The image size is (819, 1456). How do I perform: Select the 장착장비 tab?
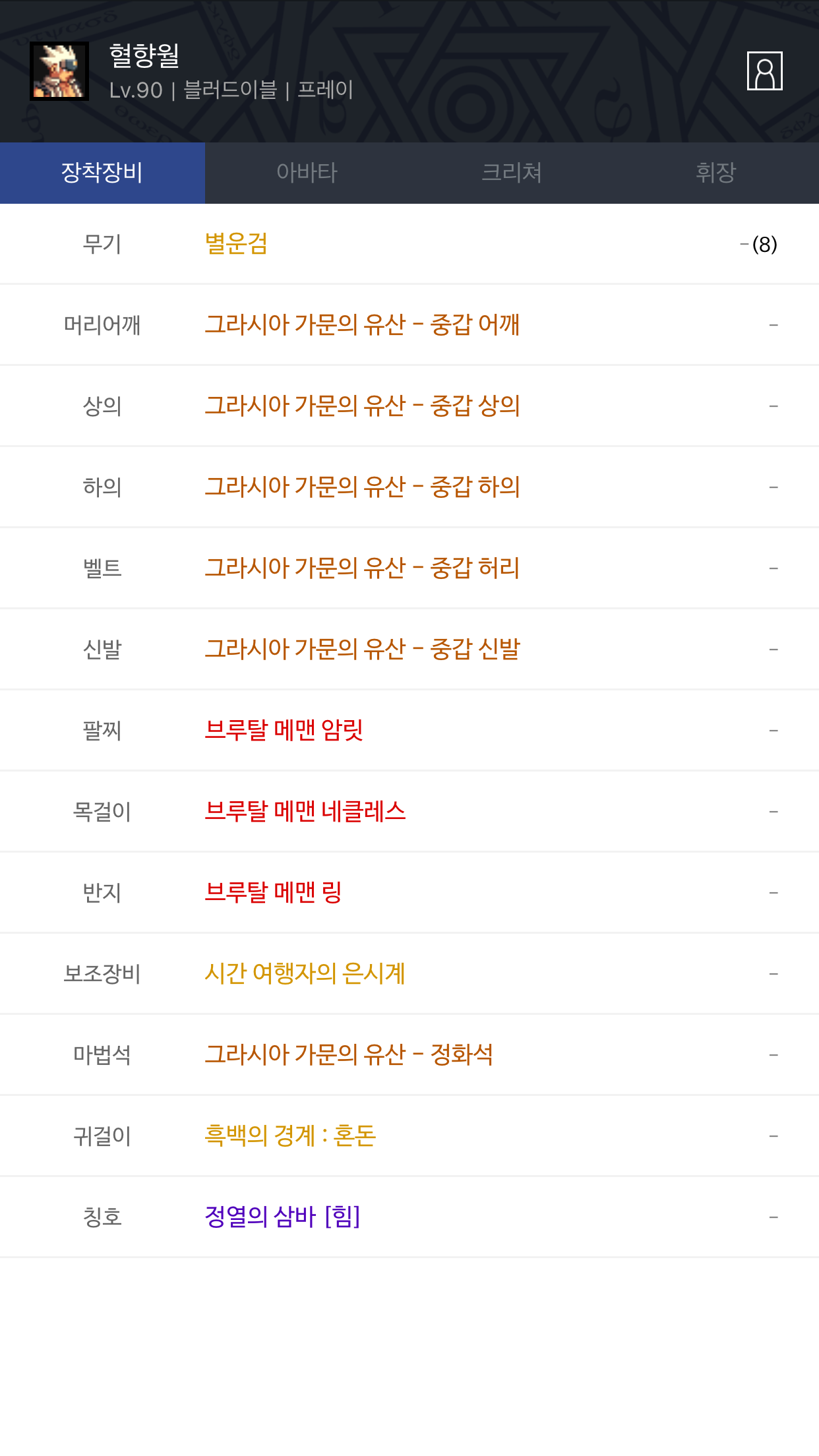point(102,173)
